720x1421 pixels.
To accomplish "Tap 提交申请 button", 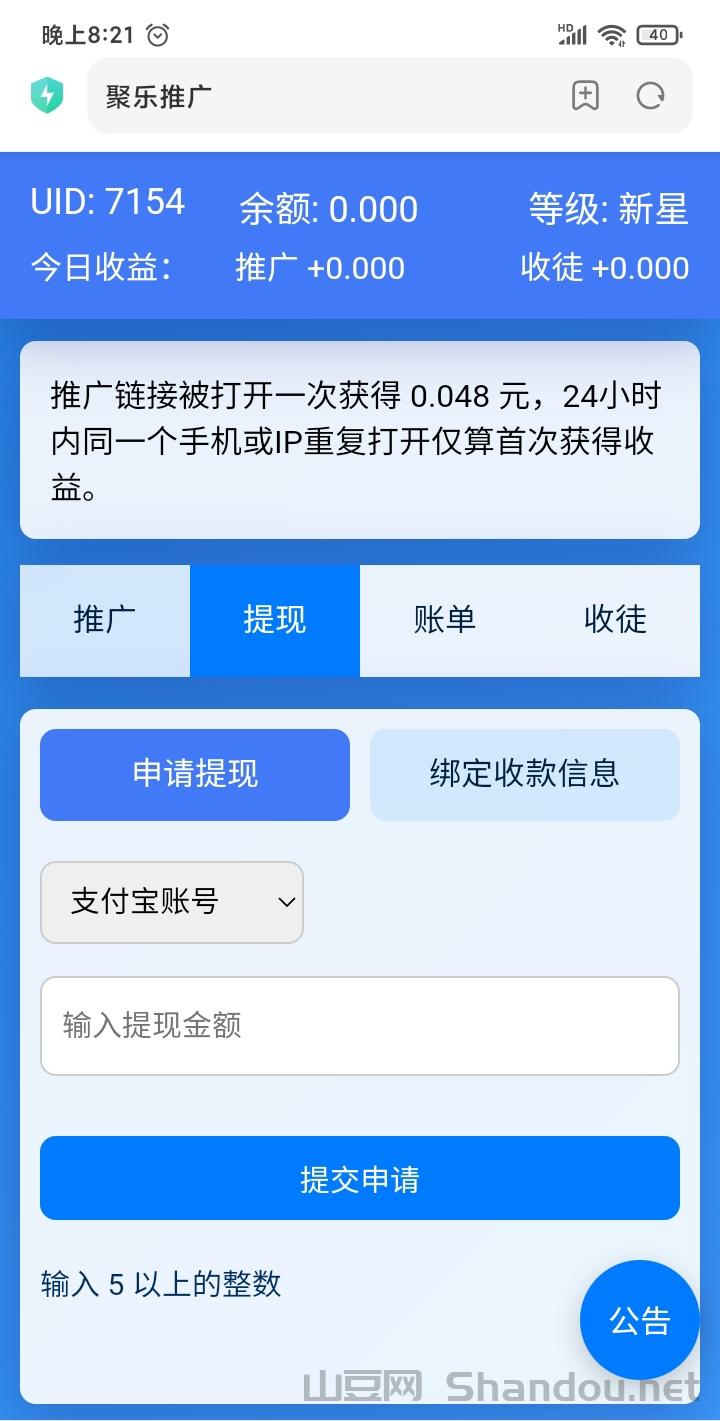I will click(x=360, y=1178).
